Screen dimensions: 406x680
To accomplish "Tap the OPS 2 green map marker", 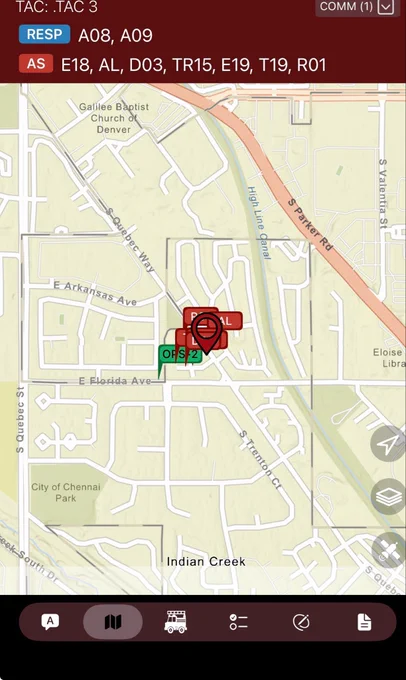I will [x=179, y=356].
